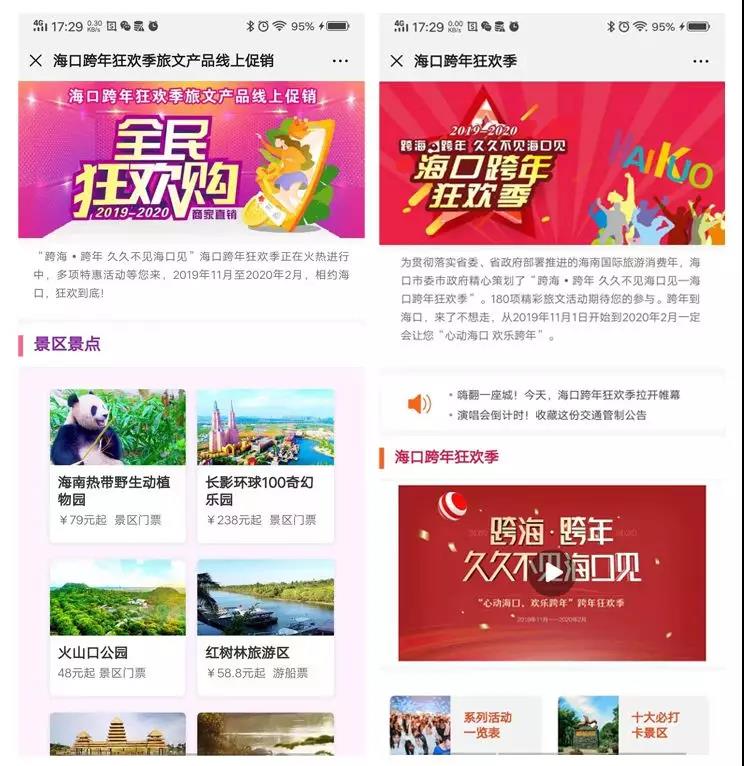Open the 海口跨年狂欢季 red star banner
Image resolution: width=744 pixels, height=766 pixels.
coord(552,164)
